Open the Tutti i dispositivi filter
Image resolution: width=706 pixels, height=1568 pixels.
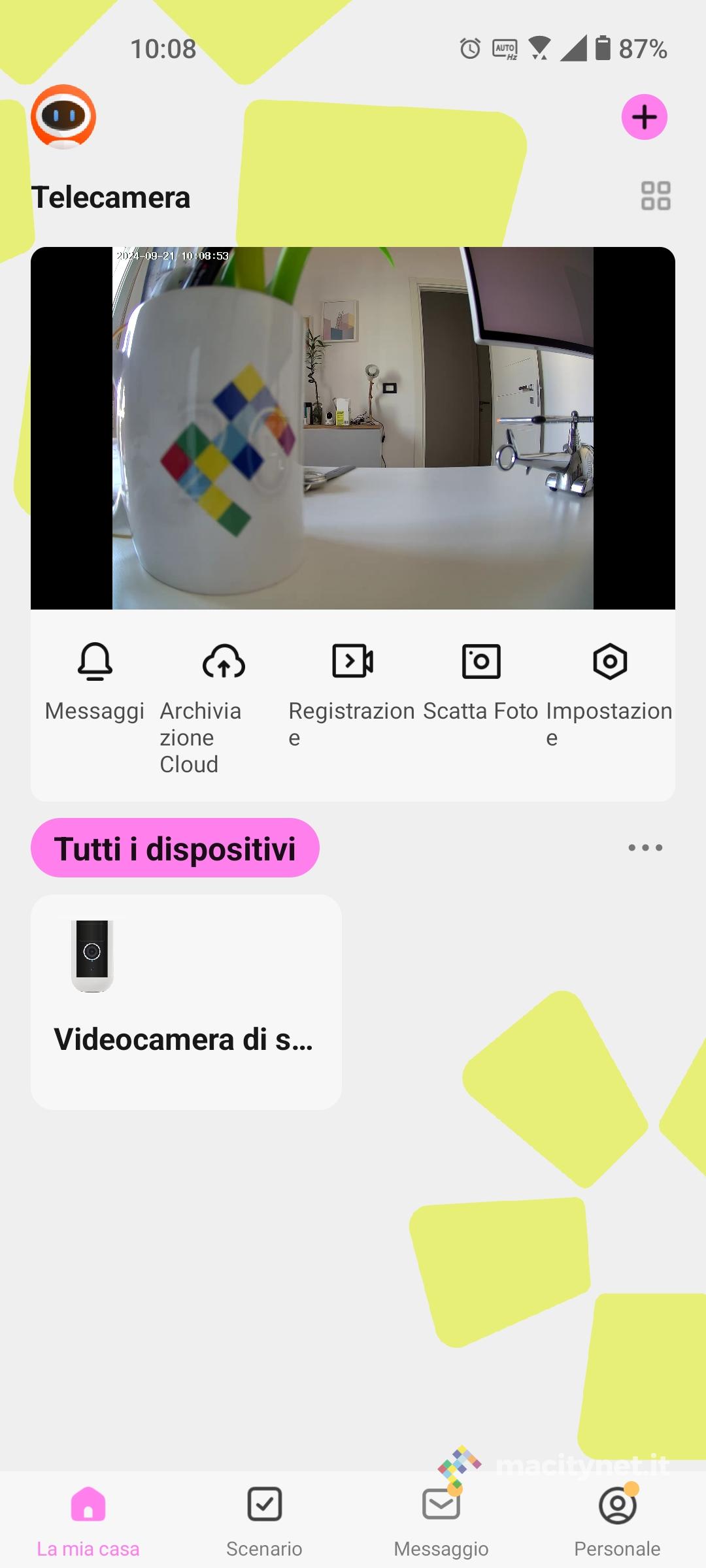(x=175, y=847)
